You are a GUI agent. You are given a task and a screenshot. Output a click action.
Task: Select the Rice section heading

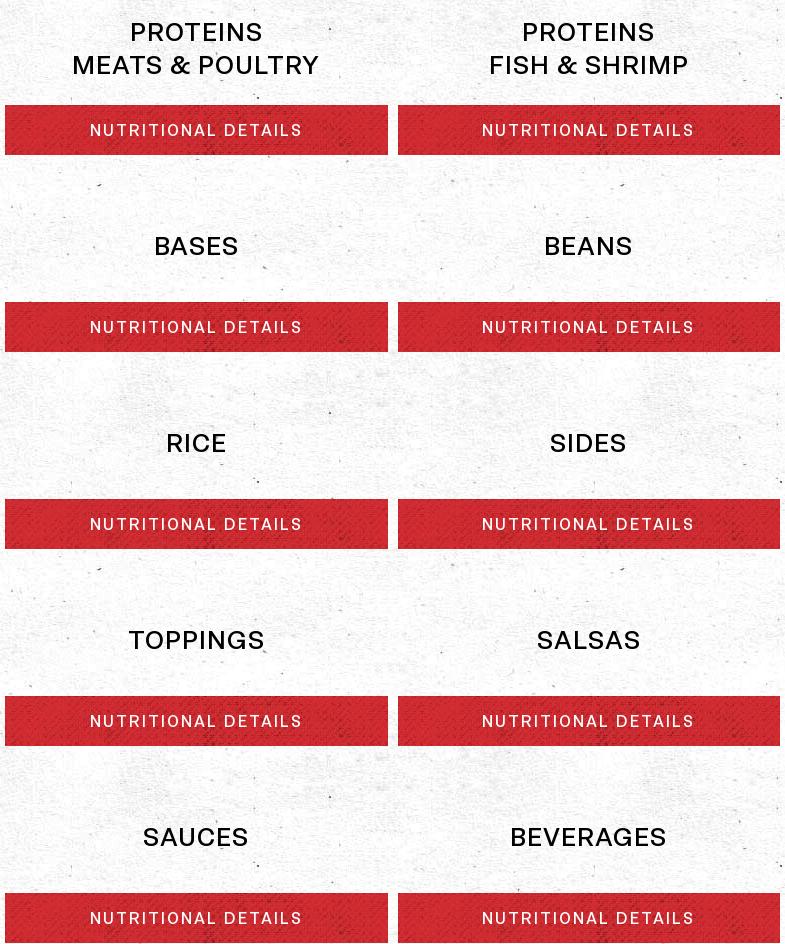click(196, 443)
